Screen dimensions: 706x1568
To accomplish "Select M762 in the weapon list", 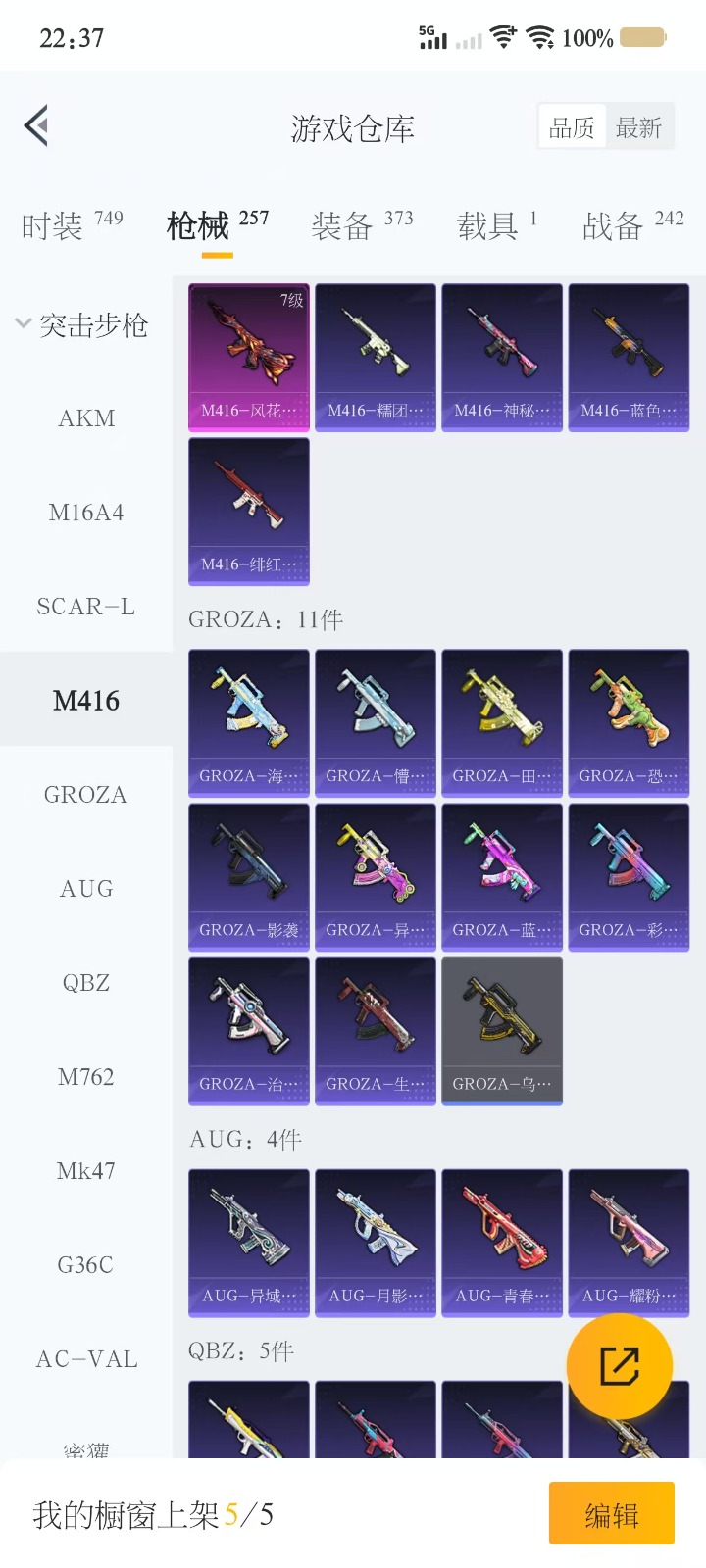I will 86,1077.
